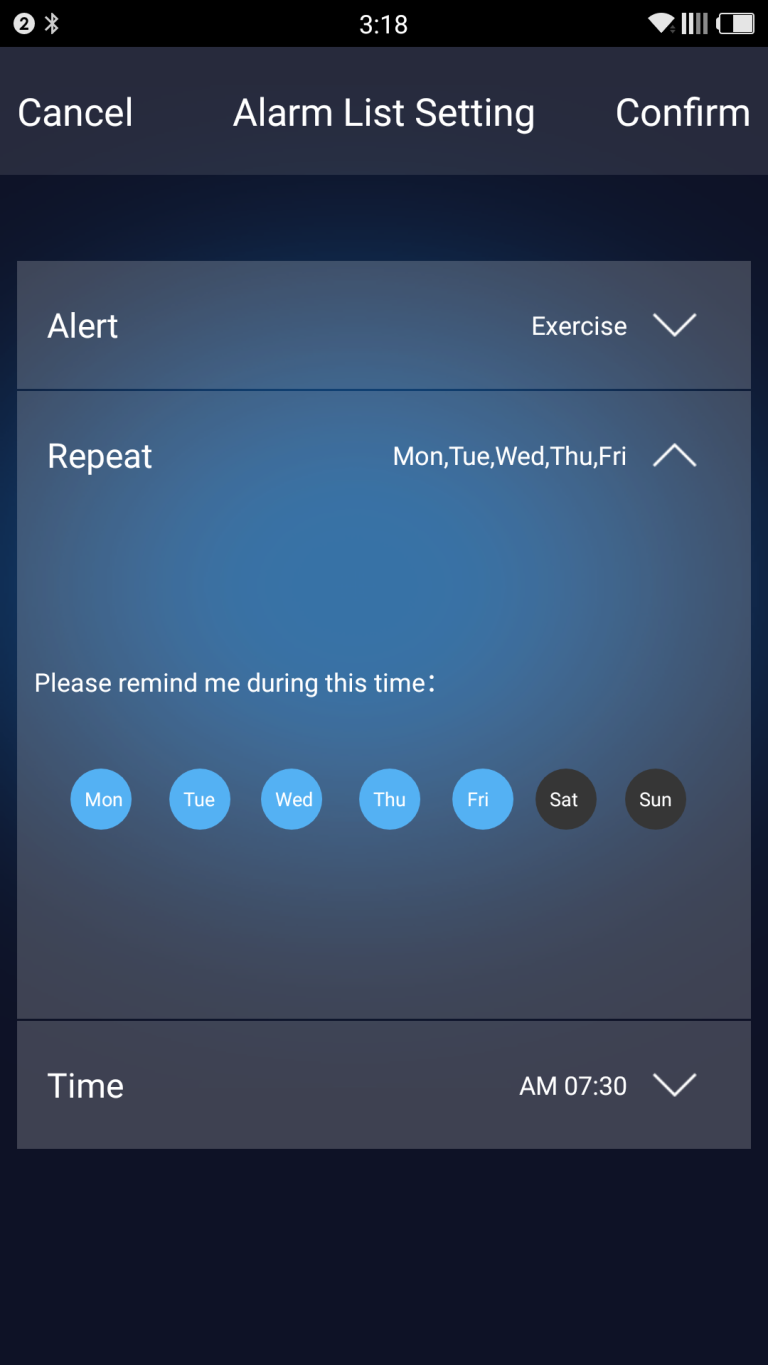Toggle off the Wed day chip
This screenshot has height=1365, width=768.
[x=292, y=799]
